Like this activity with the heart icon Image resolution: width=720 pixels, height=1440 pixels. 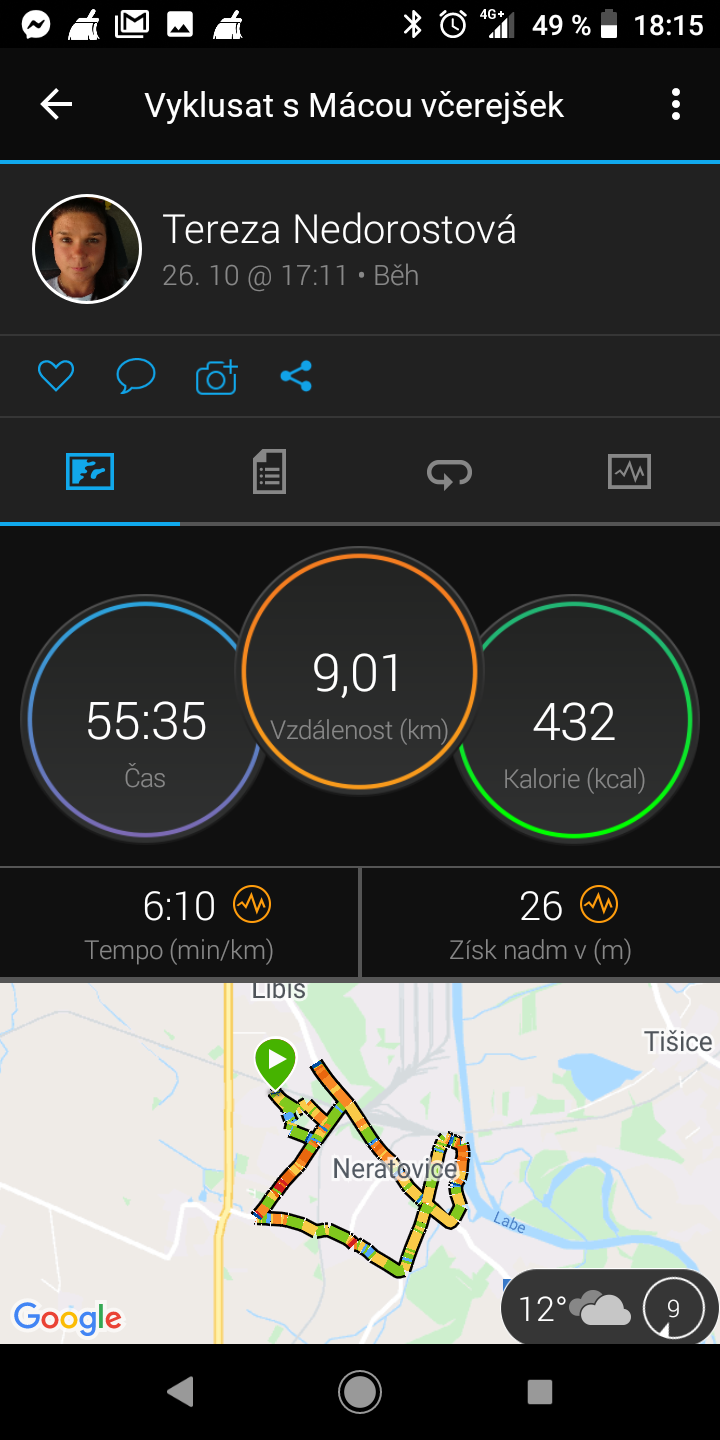point(56,376)
